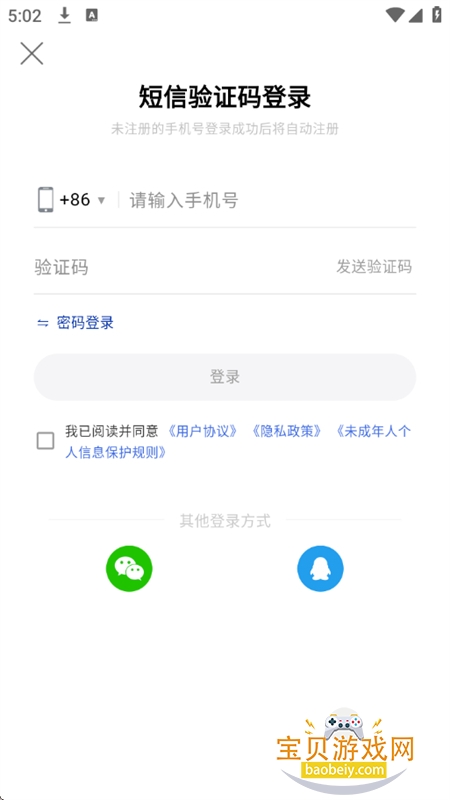Open the 《用户协议》 user agreement link
The width and height of the screenshot is (450, 800).
pos(203,432)
